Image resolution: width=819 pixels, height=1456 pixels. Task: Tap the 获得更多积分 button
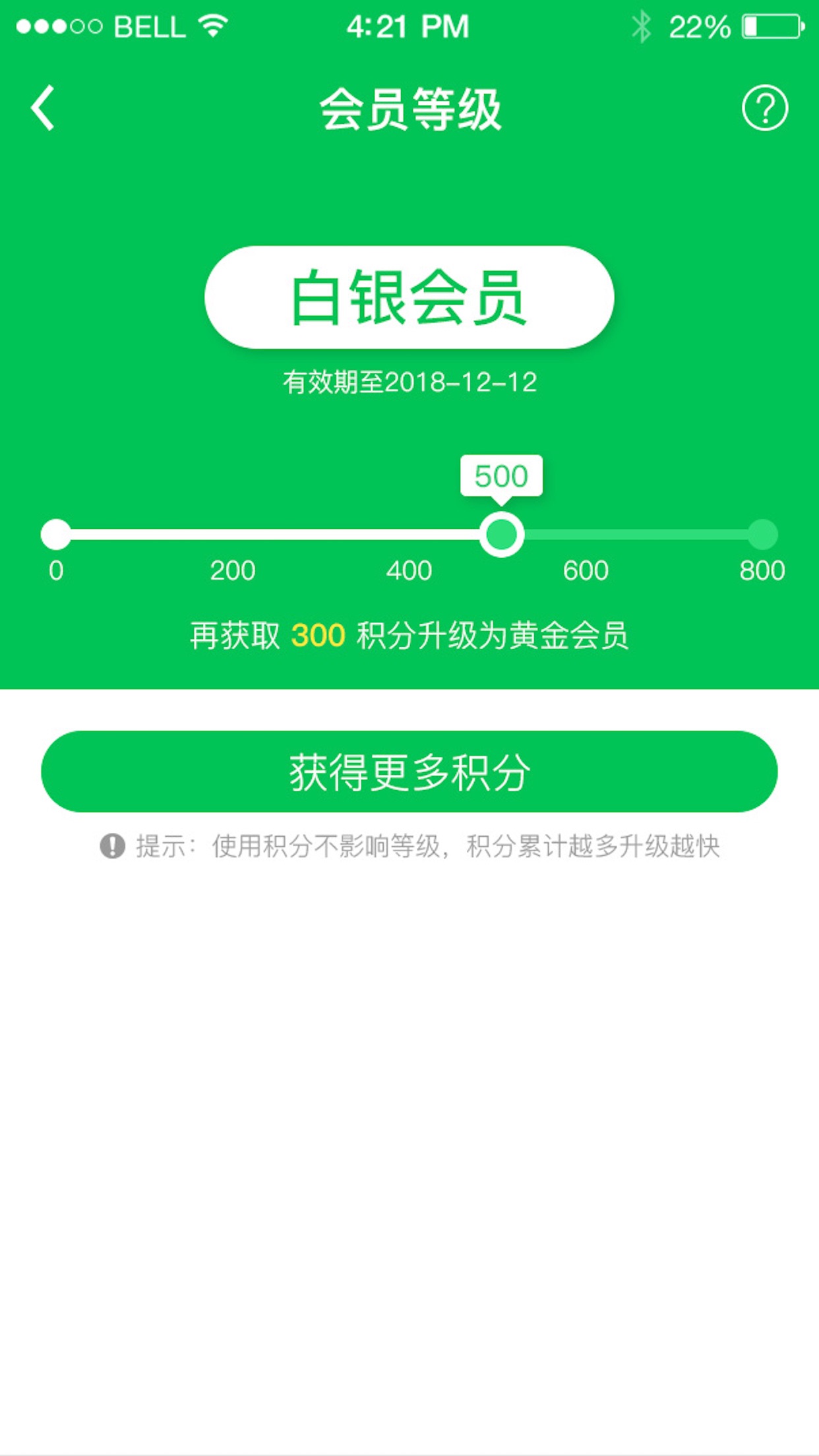click(409, 772)
